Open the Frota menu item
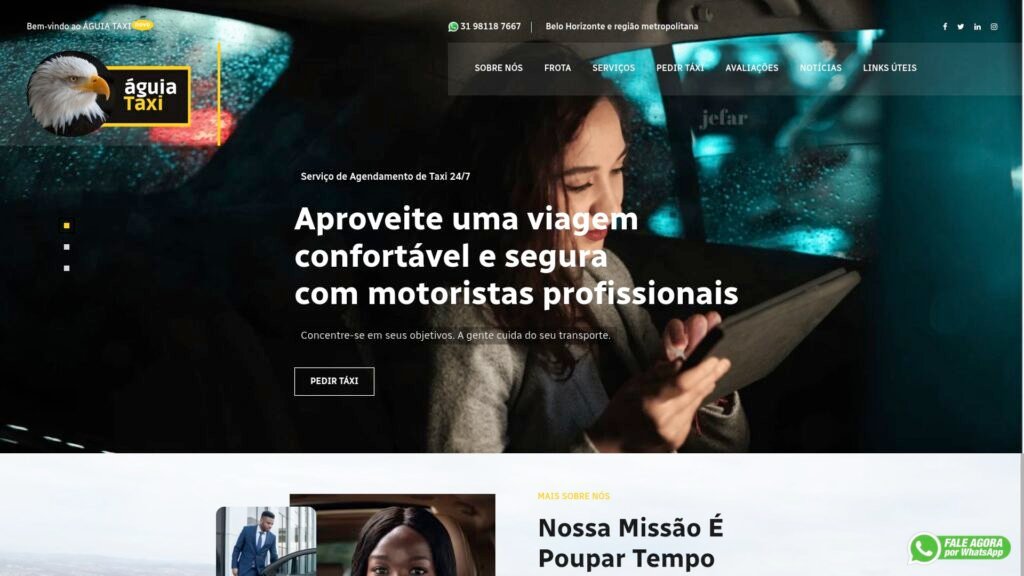 pyautogui.click(x=557, y=68)
